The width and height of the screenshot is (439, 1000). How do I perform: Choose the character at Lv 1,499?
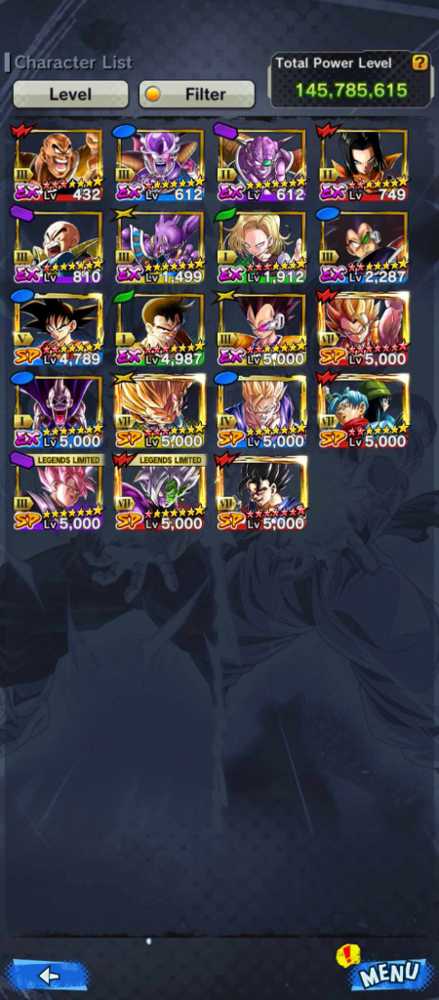pos(160,247)
